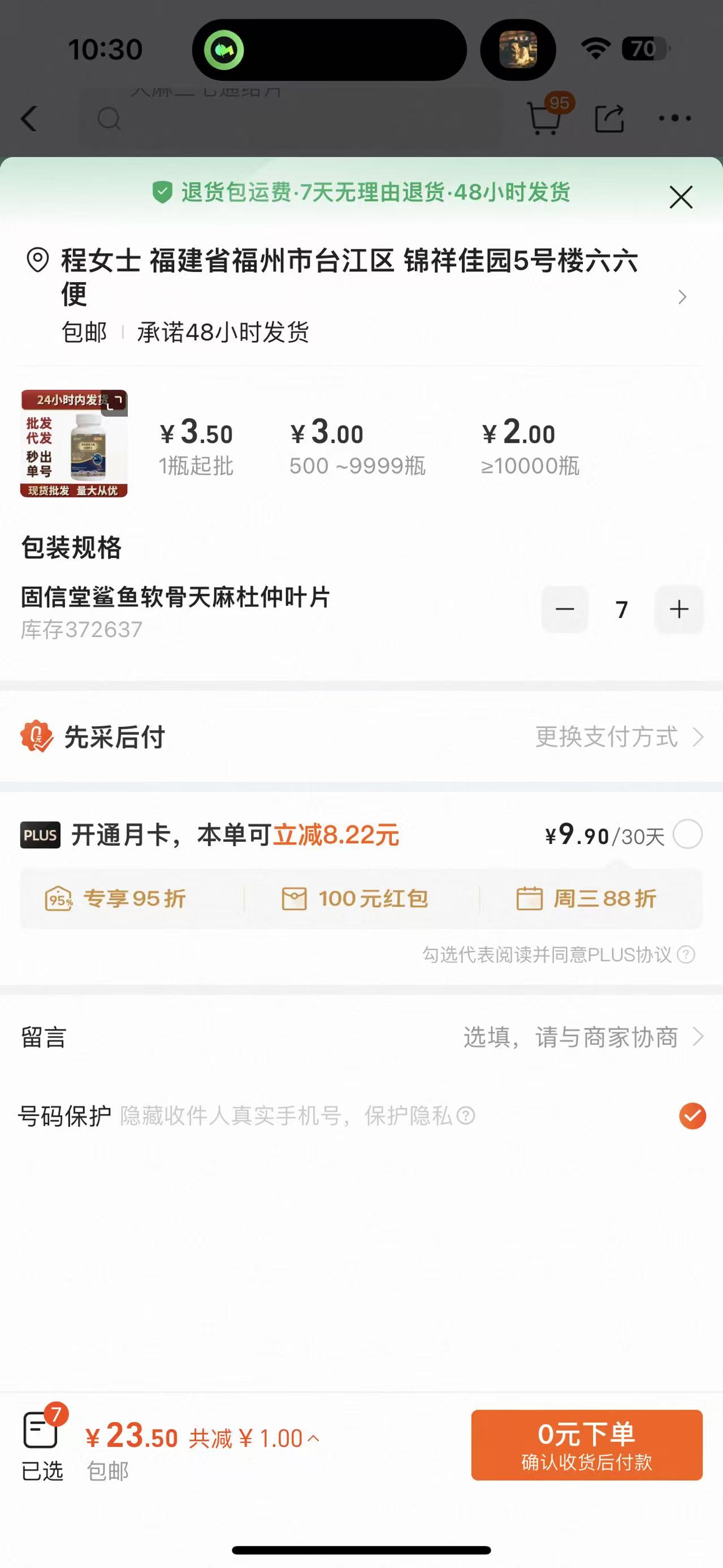
Task: Increase bottle quantity with plus button
Action: 678,609
